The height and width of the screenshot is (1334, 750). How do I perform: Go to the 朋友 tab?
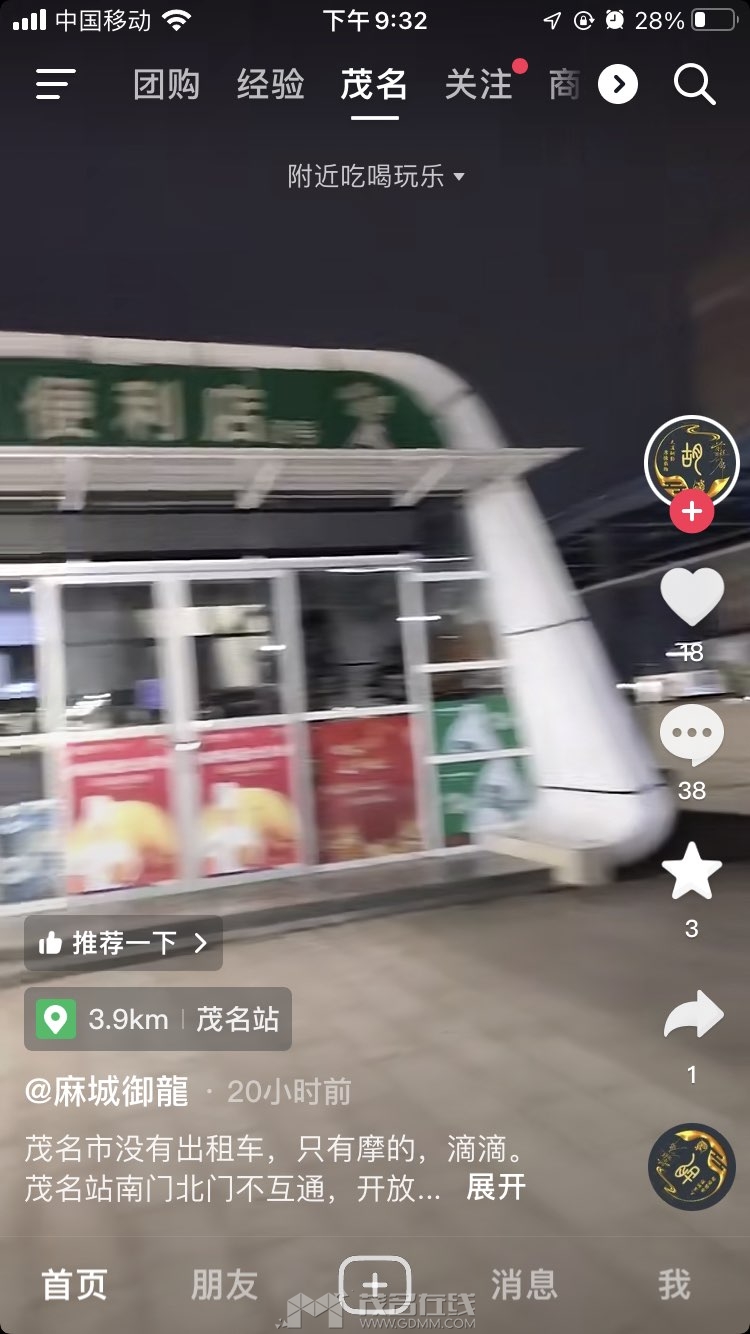coord(224,1285)
